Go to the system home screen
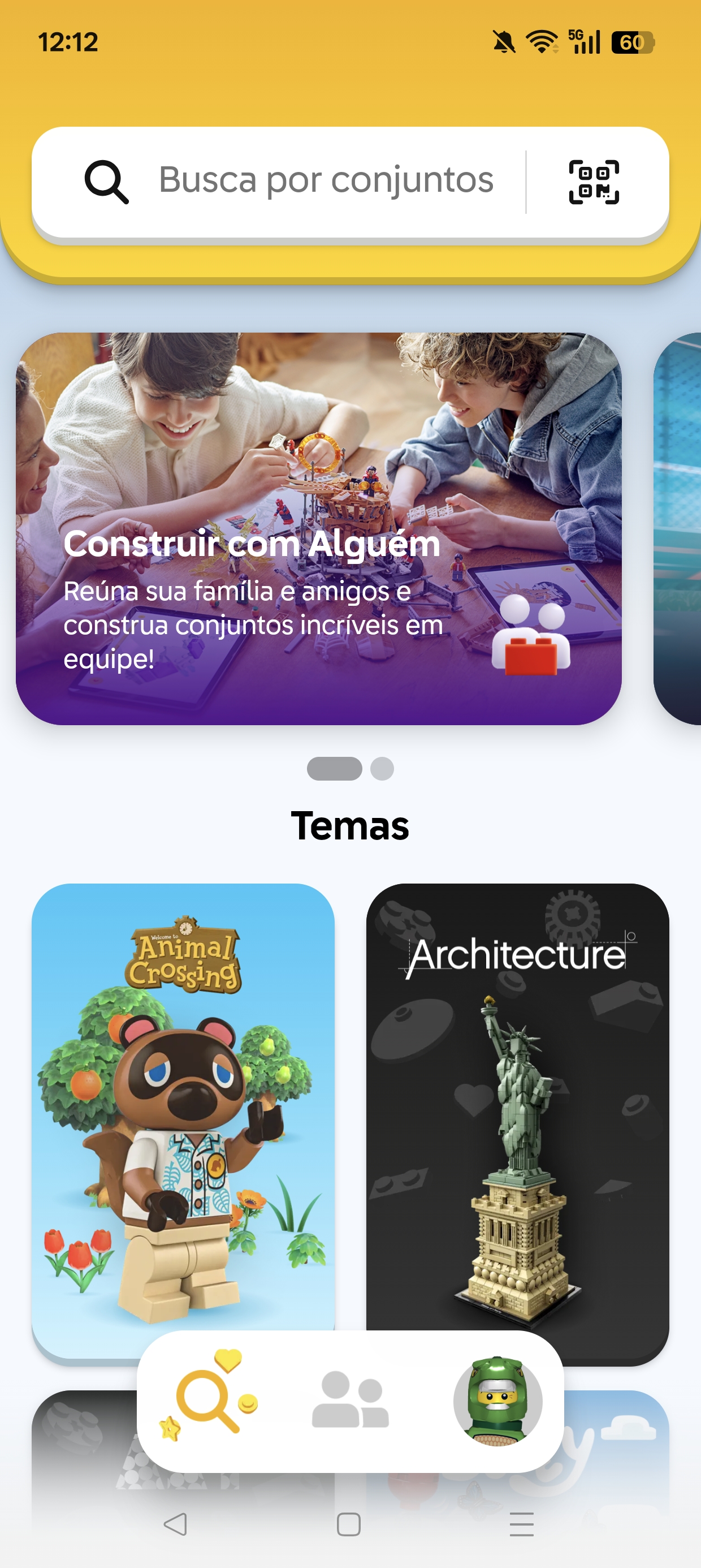Screen dimensions: 701x1568 click(x=349, y=1524)
